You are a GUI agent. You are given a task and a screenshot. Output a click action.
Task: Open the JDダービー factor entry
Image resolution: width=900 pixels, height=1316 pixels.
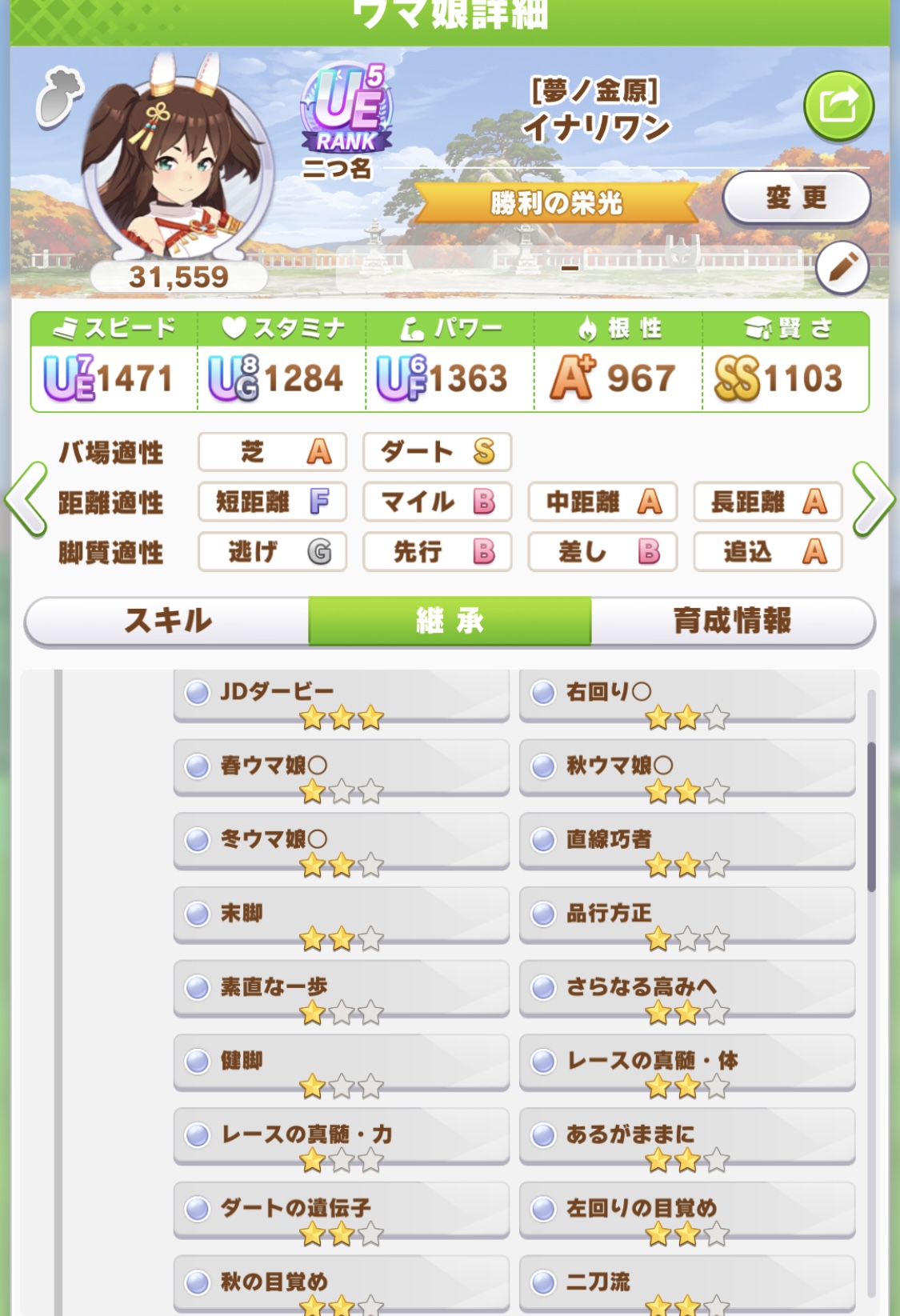[x=341, y=694]
